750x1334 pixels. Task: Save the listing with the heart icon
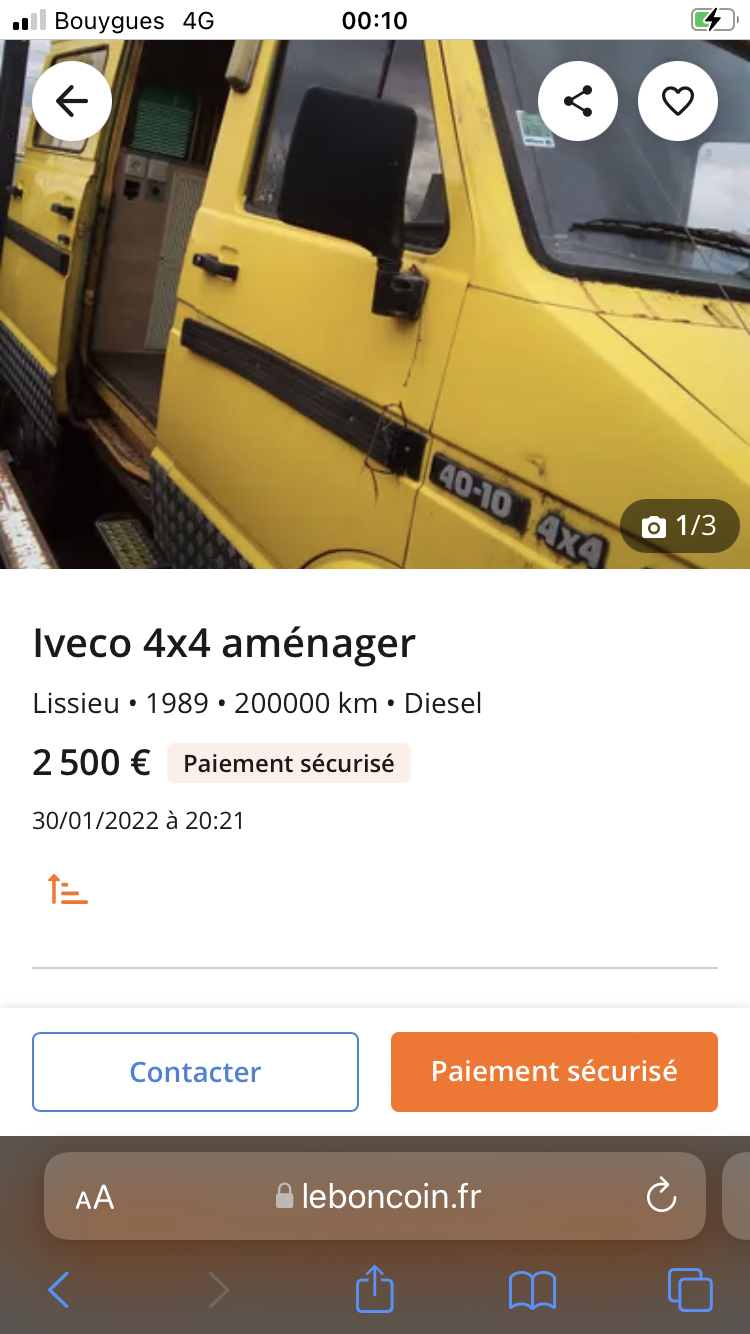click(678, 101)
